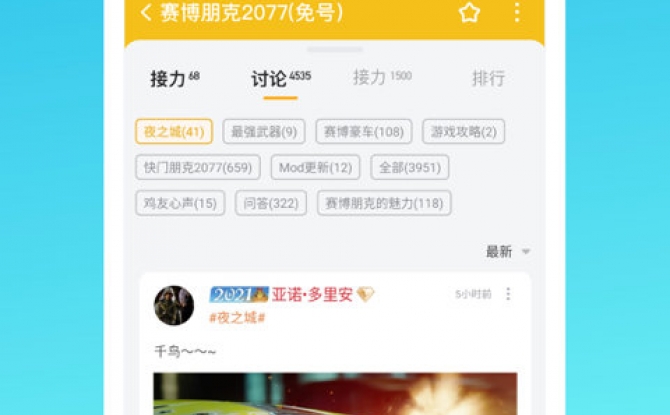Open the #夜之城# hashtag link

(238, 317)
